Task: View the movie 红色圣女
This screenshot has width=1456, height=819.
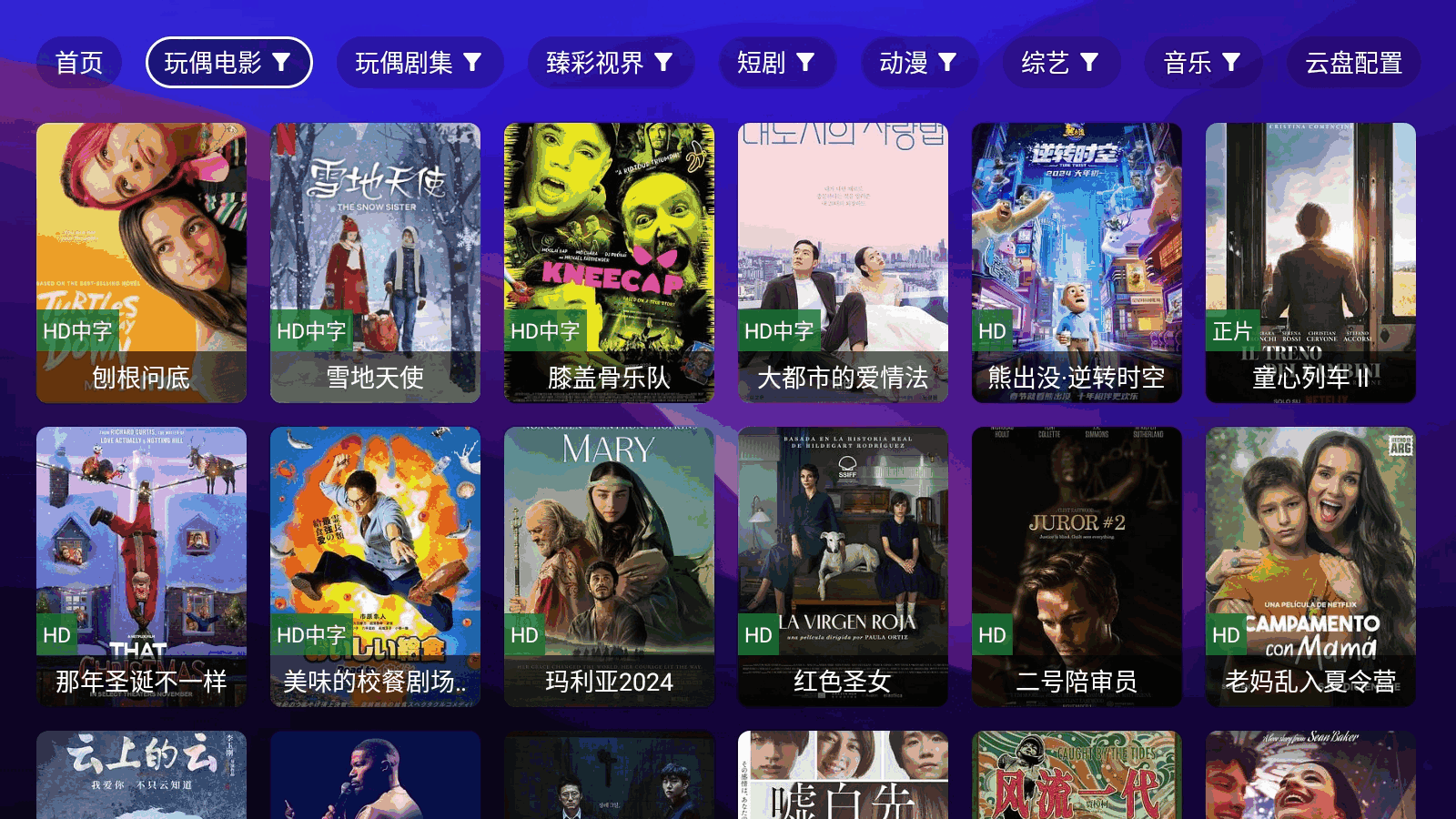Action: click(x=843, y=566)
